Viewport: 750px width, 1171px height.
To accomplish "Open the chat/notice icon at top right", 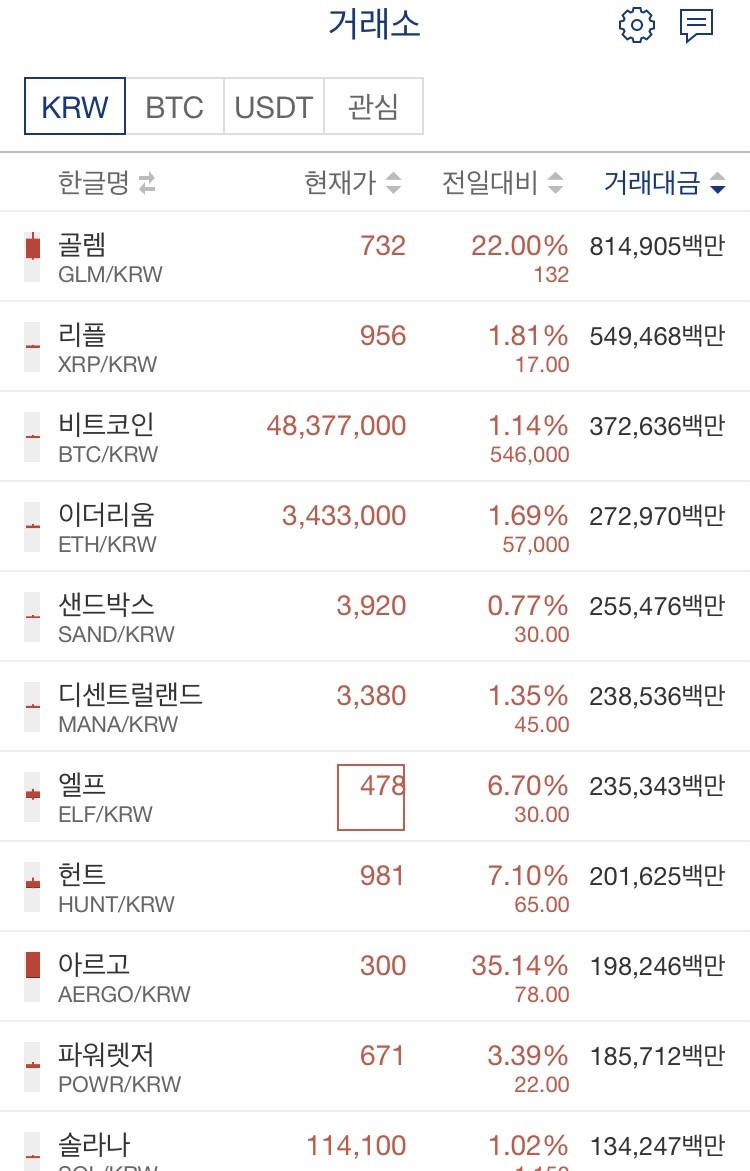I will 695,26.
